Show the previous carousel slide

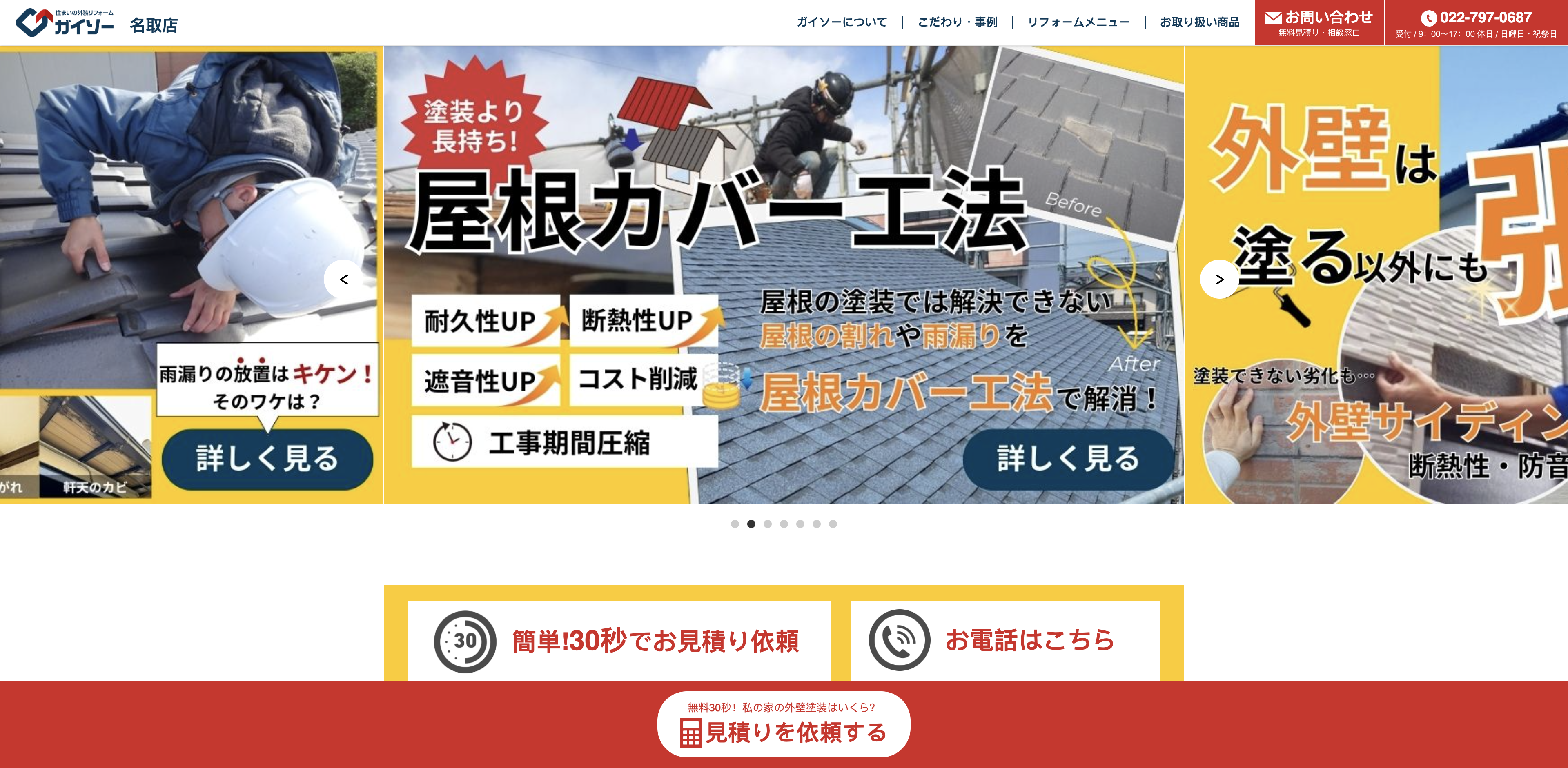[x=344, y=279]
